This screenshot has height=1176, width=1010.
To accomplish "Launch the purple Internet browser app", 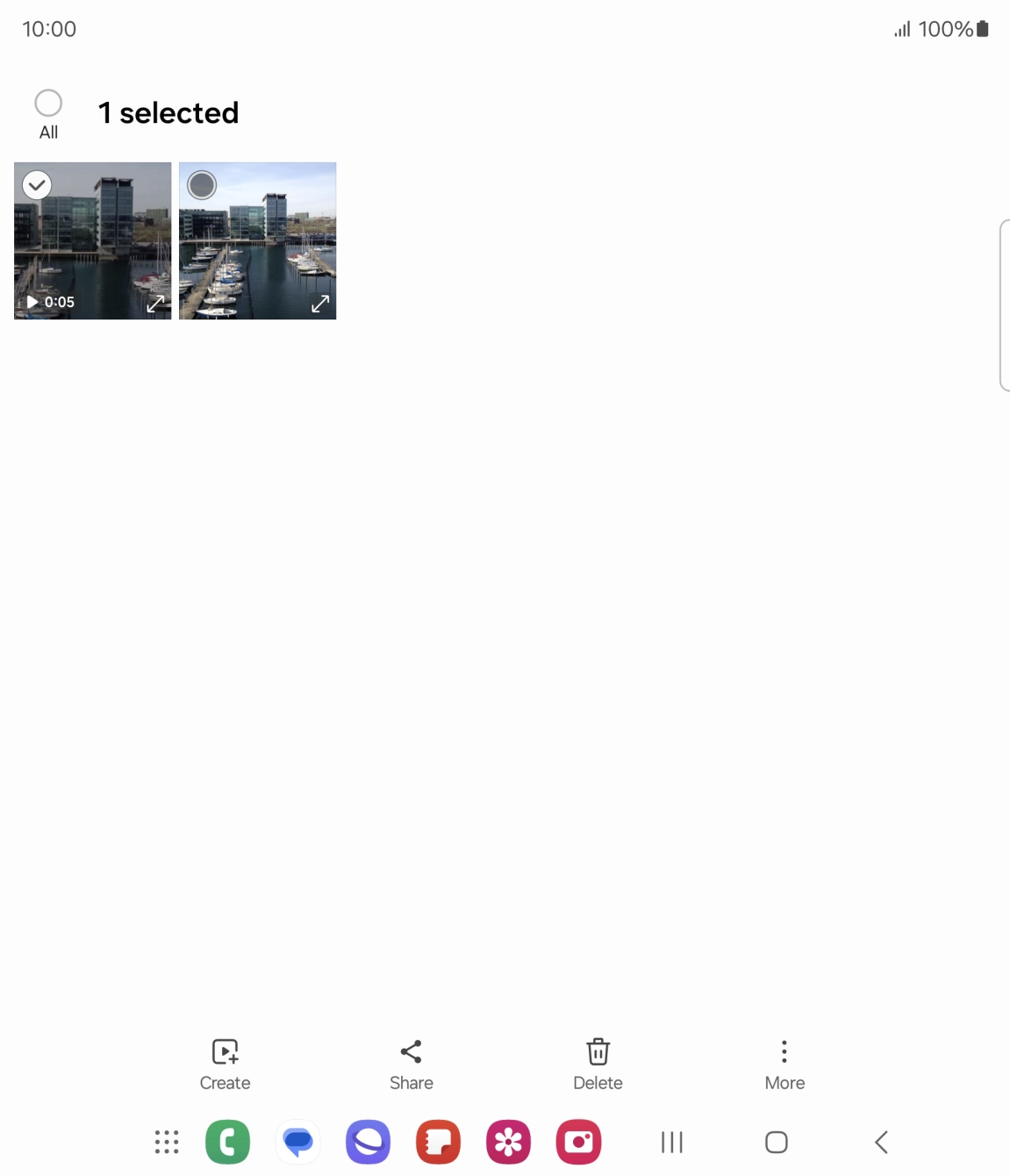I will pos(368,1142).
